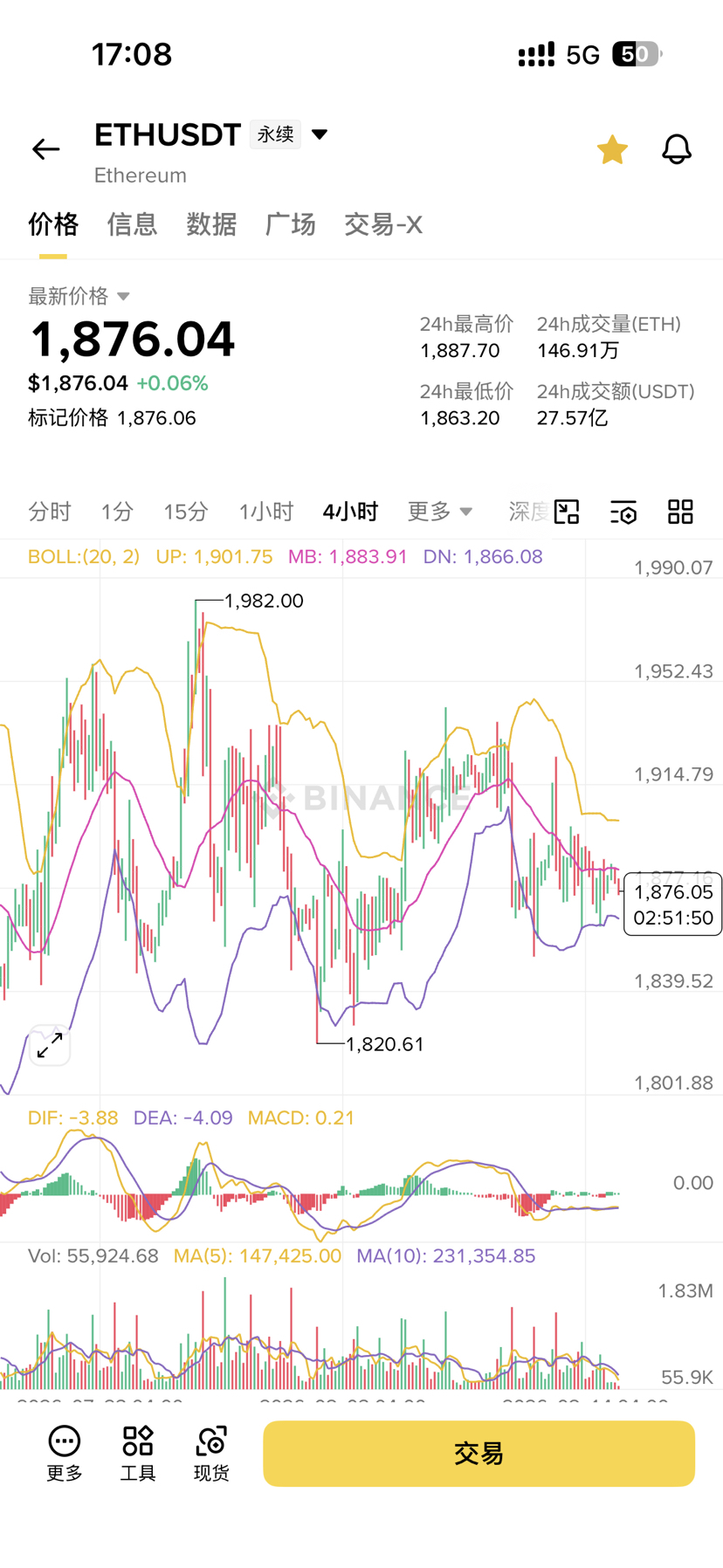Open the 广场 tab
723x1568 pixels.
290,224
